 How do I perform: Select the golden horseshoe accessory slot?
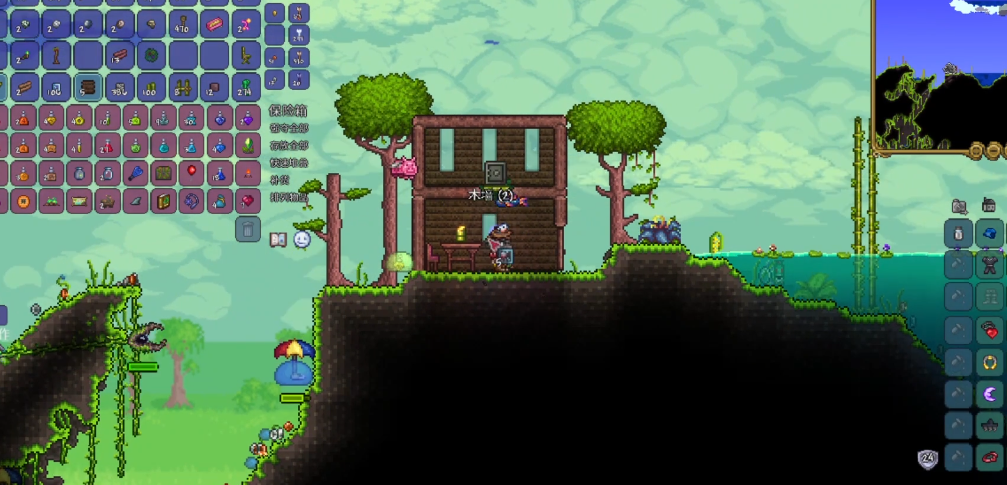(x=989, y=362)
